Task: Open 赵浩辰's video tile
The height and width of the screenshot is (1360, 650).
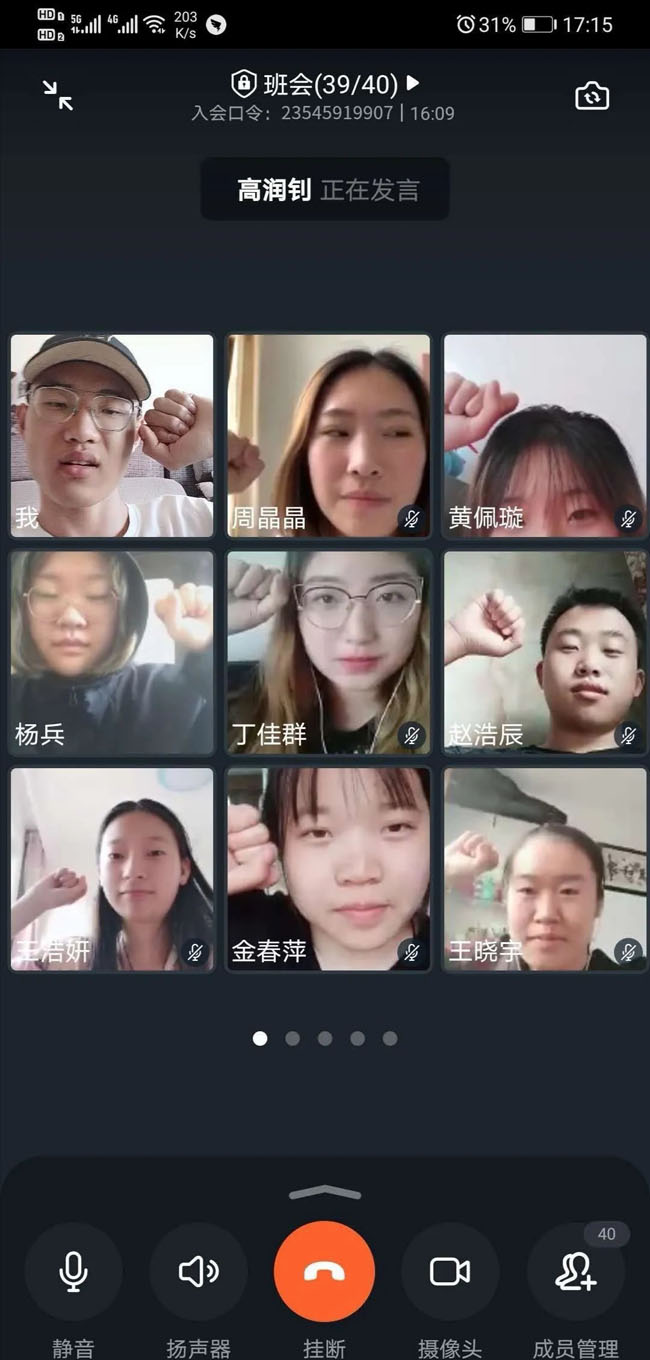Action: click(x=544, y=652)
